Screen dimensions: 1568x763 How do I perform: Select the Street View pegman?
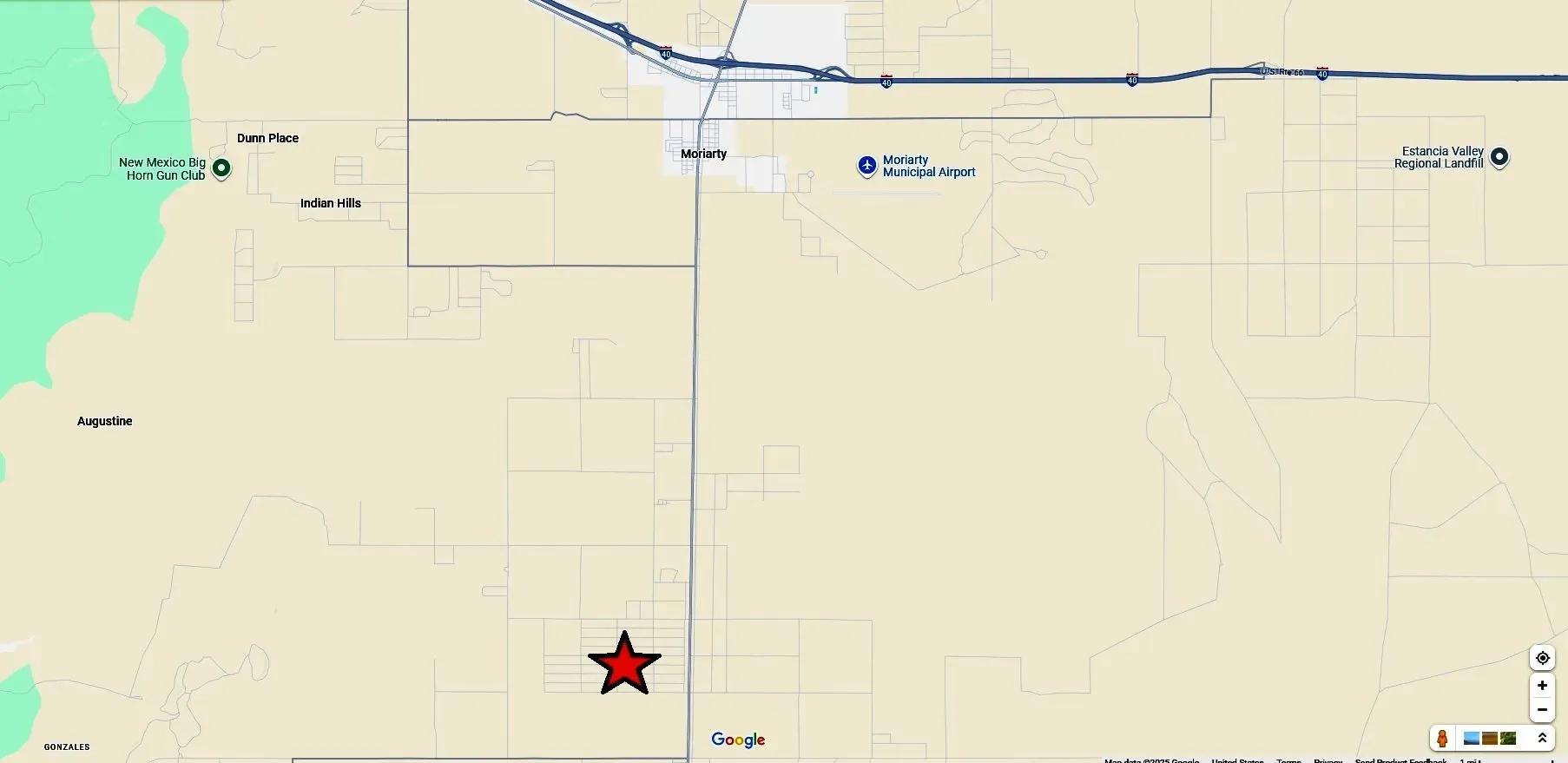click(x=1442, y=739)
